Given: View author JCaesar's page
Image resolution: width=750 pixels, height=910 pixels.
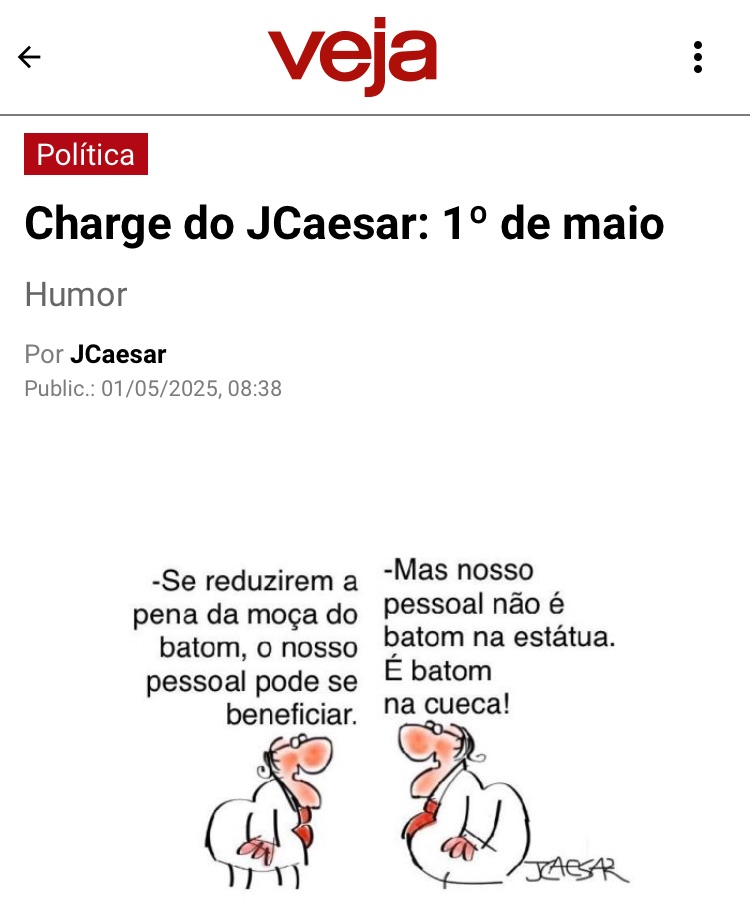Looking at the screenshot, I should [x=118, y=354].
